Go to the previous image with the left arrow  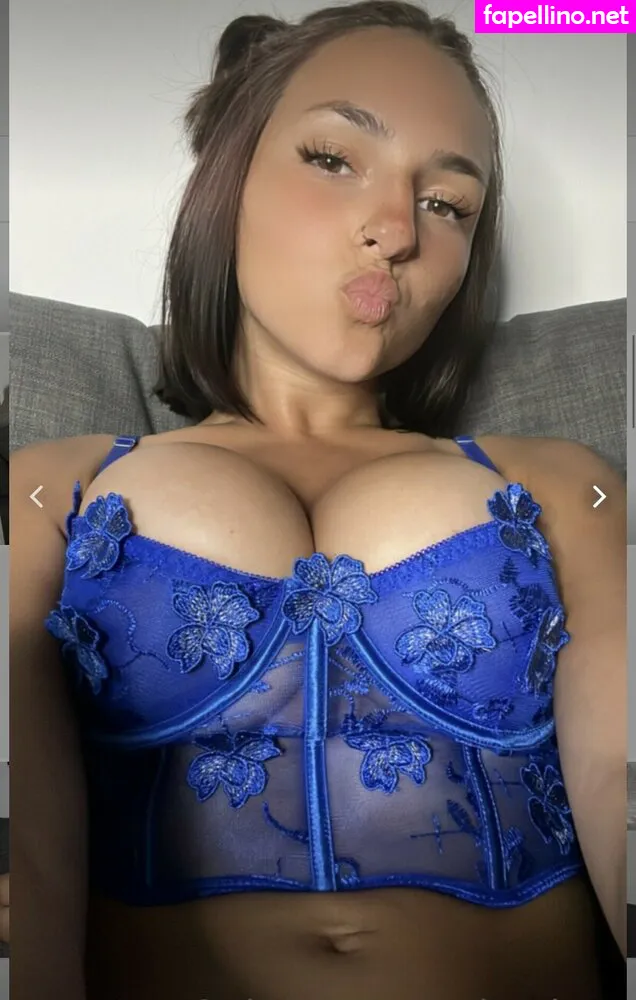pos(36,496)
